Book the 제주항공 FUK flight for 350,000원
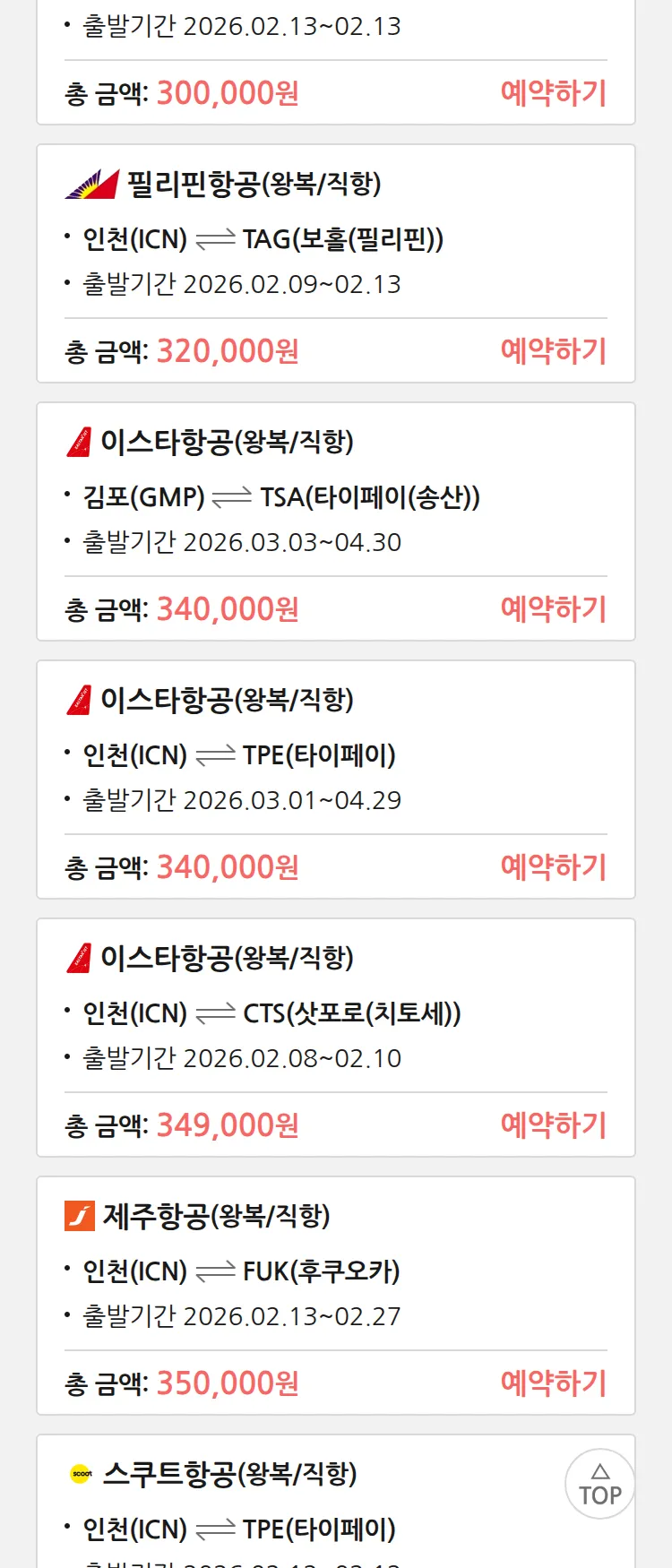Screen dimensions: 672x1568 (x=553, y=1383)
